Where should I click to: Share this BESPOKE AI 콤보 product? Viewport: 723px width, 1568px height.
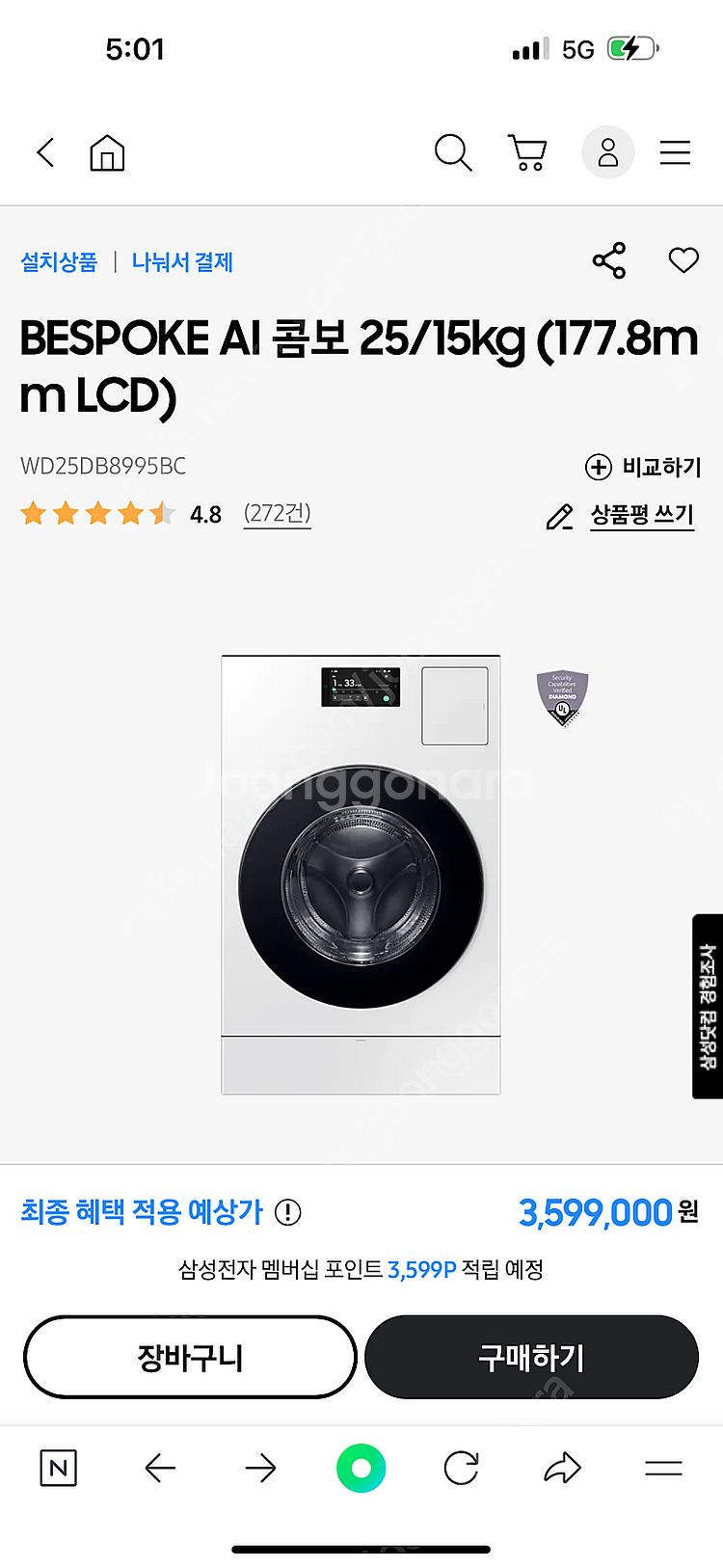coord(609,260)
